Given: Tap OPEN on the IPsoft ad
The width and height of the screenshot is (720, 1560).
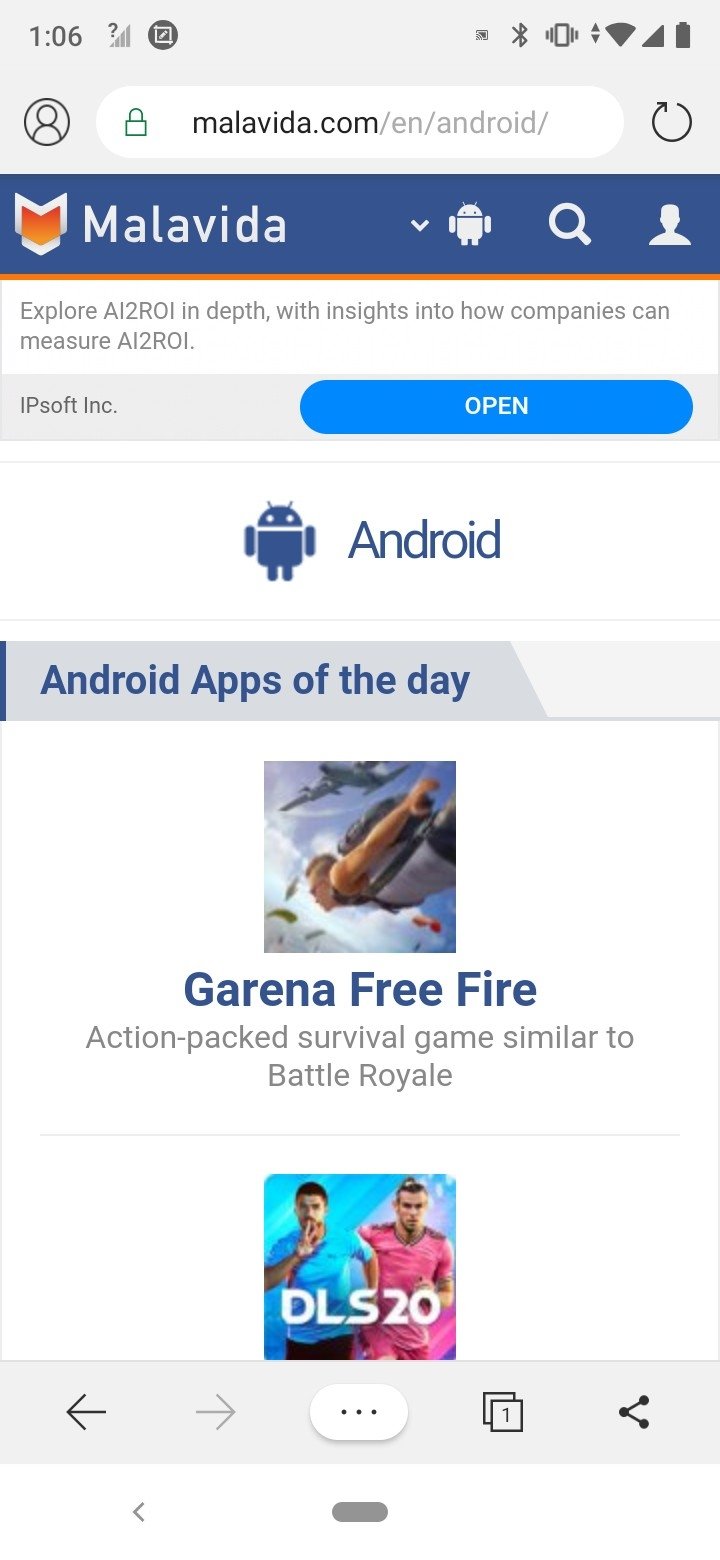Looking at the screenshot, I should click(496, 406).
